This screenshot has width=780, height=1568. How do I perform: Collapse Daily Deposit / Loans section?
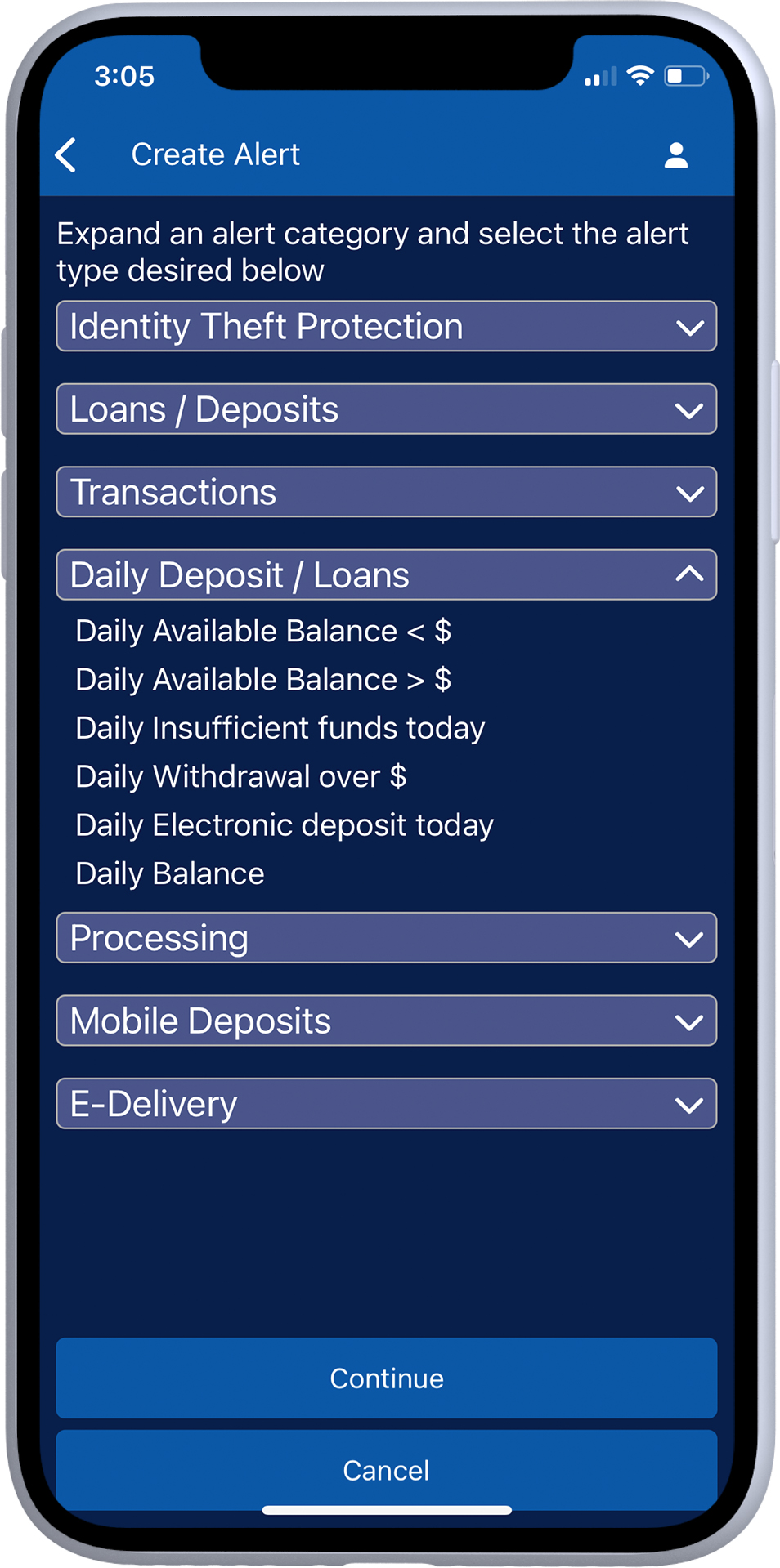(x=387, y=574)
